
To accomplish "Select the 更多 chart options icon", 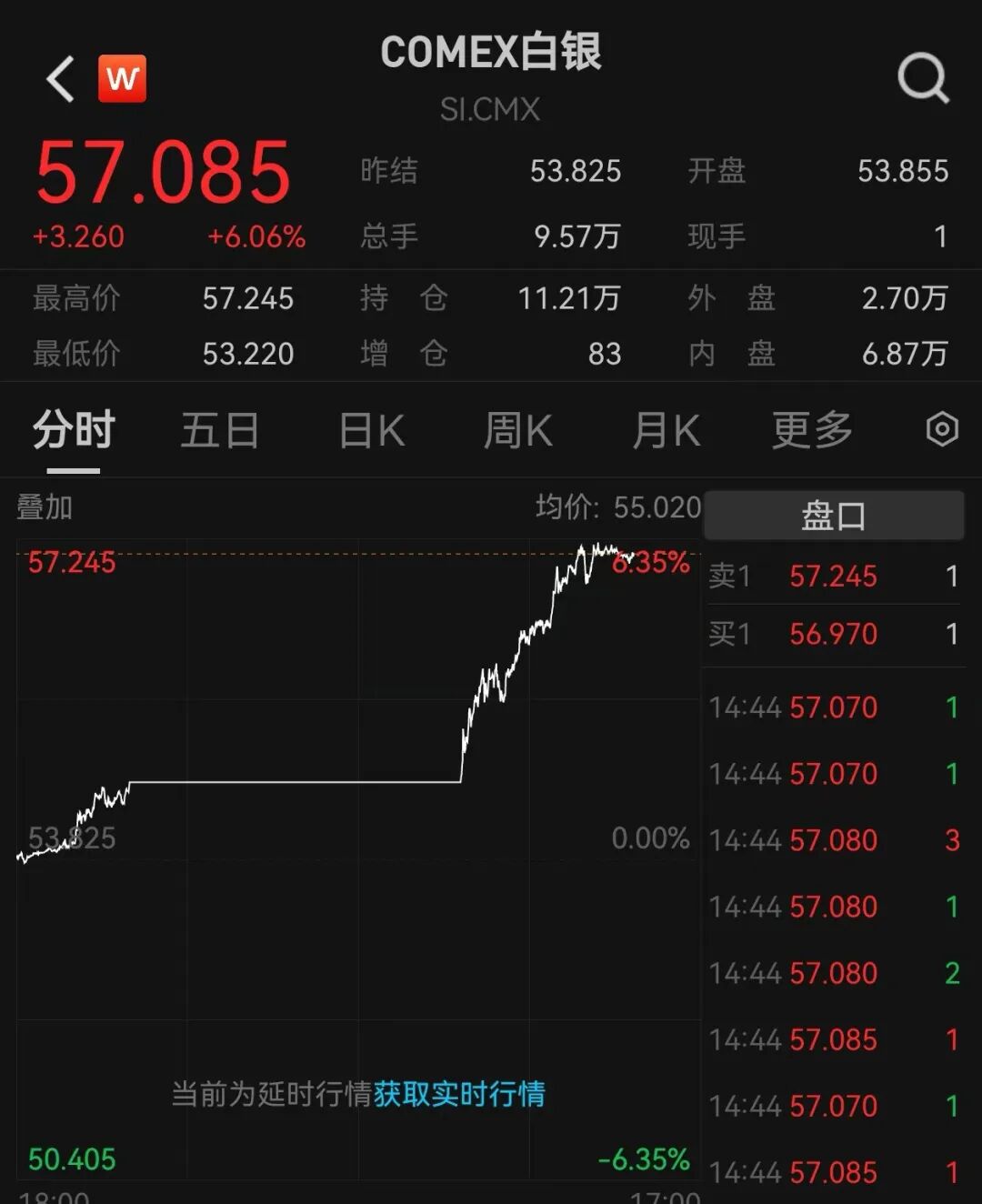I will coord(812,429).
